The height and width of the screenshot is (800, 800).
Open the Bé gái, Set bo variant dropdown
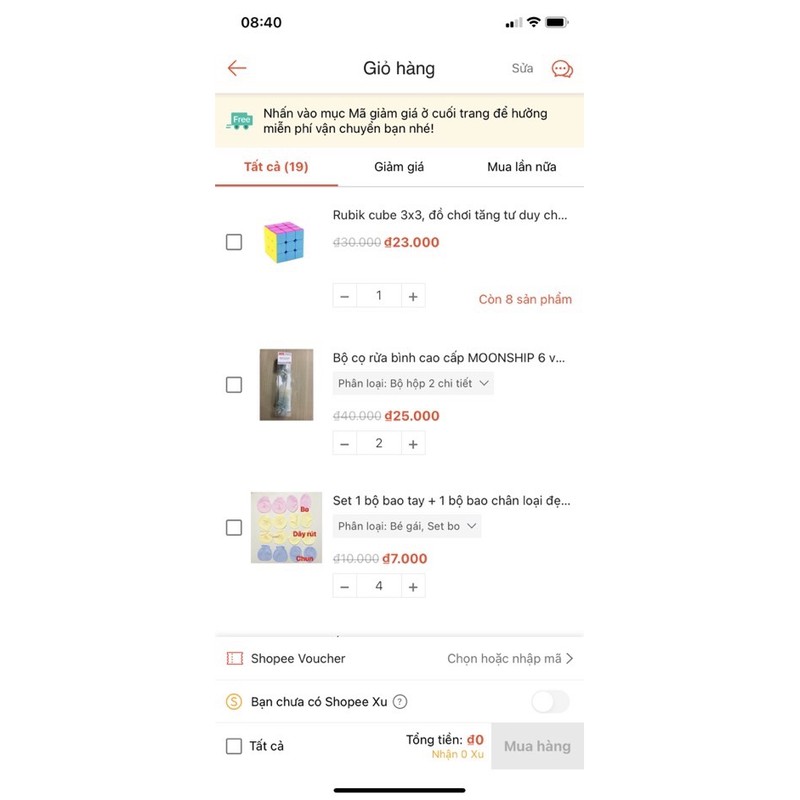[x=407, y=526]
